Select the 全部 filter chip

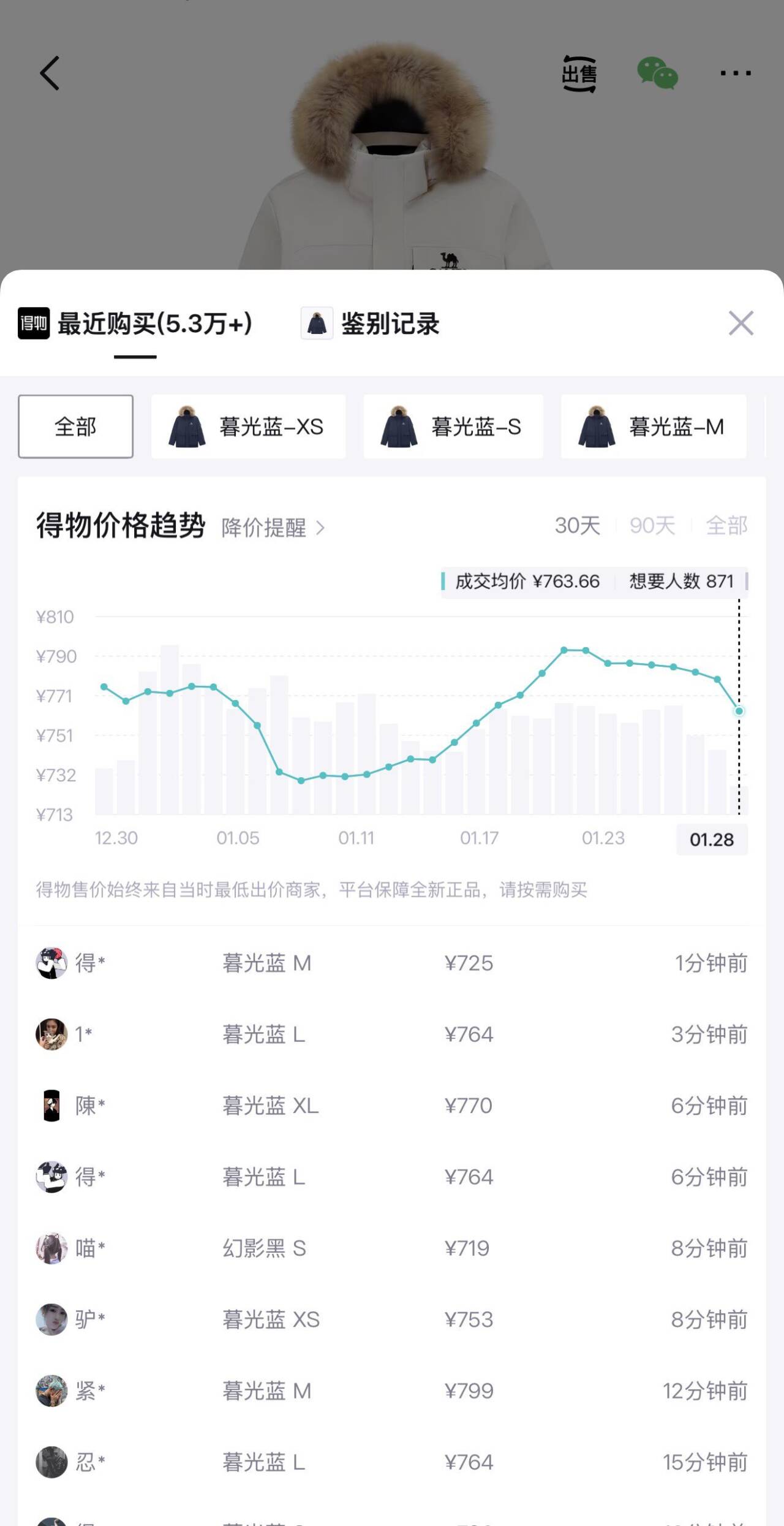click(75, 427)
